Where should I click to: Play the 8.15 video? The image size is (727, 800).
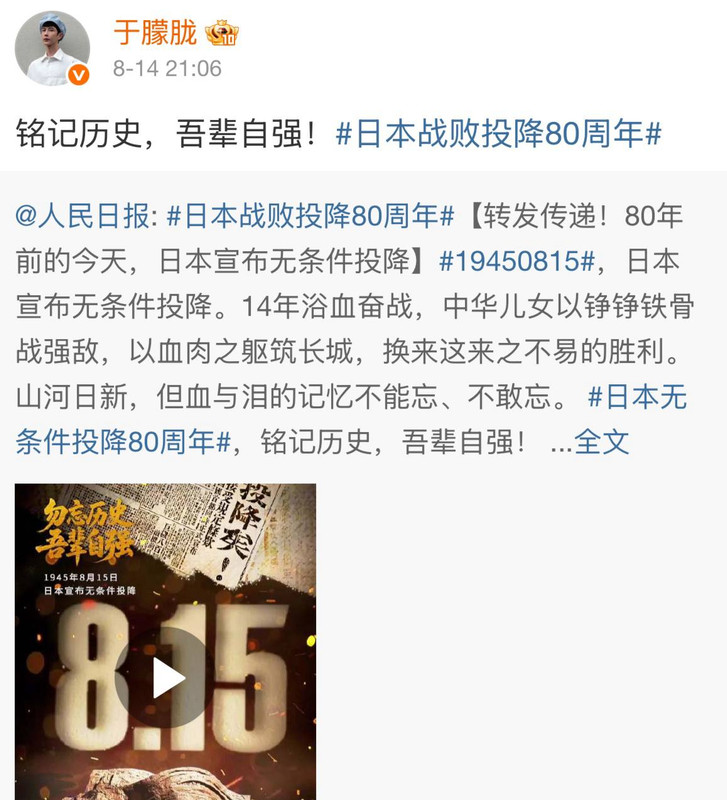pyautogui.click(x=166, y=678)
